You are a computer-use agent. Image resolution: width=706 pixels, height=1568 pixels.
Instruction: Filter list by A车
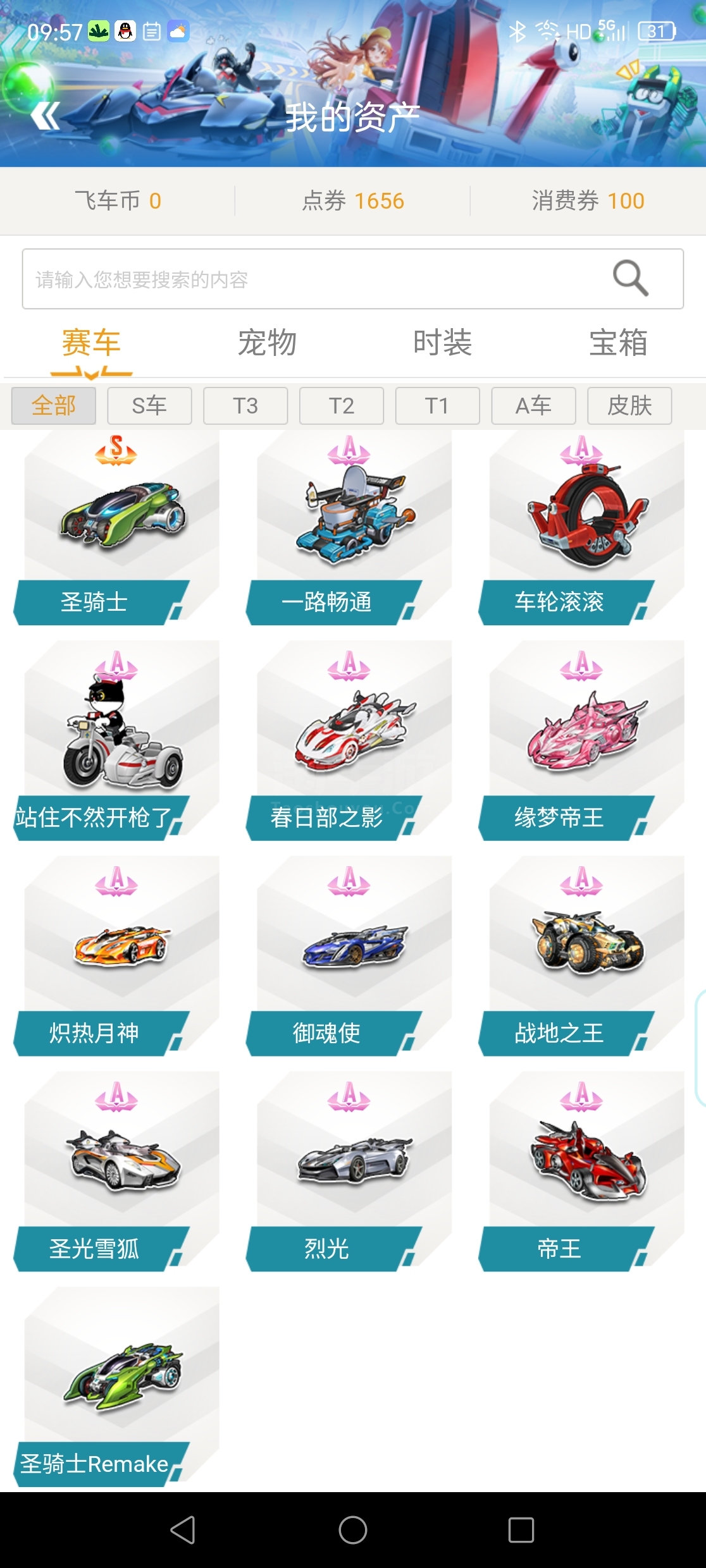534,405
